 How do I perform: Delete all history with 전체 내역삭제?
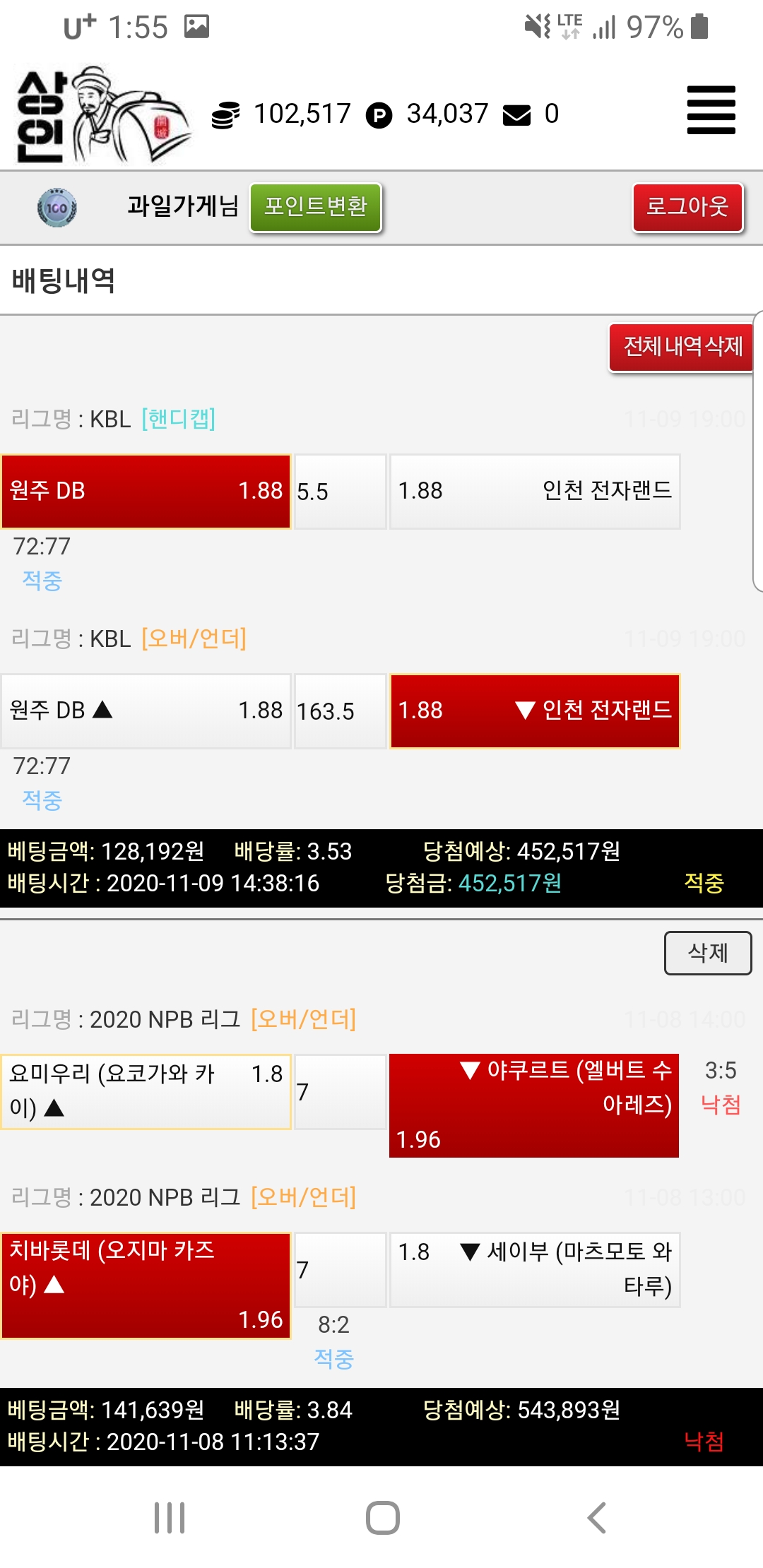682,347
